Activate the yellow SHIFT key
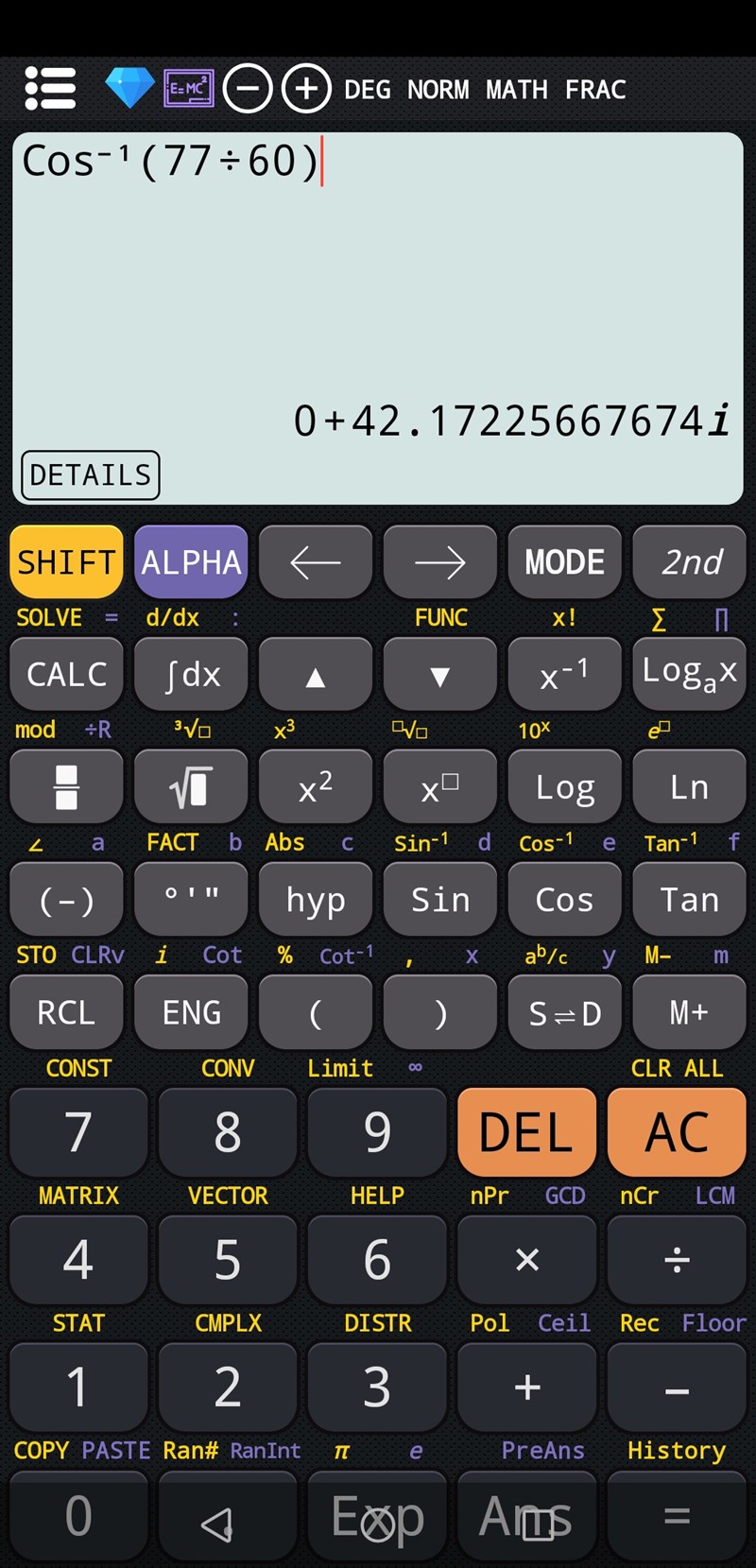The height and width of the screenshot is (1568, 756). pyautogui.click(x=66, y=562)
